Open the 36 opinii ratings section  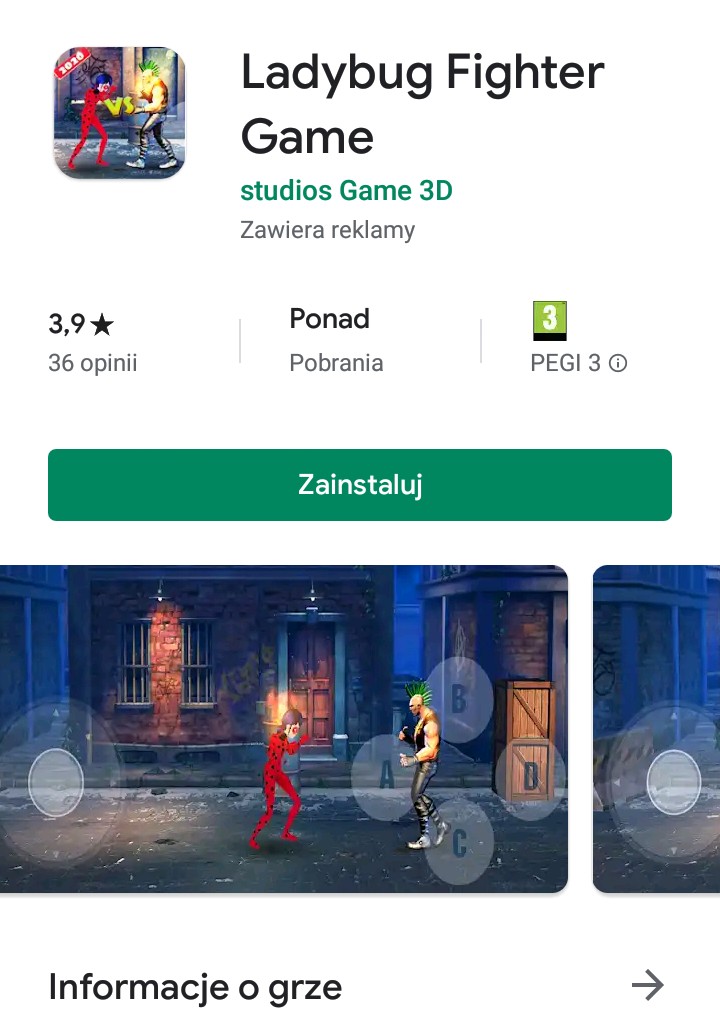(93, 362)
